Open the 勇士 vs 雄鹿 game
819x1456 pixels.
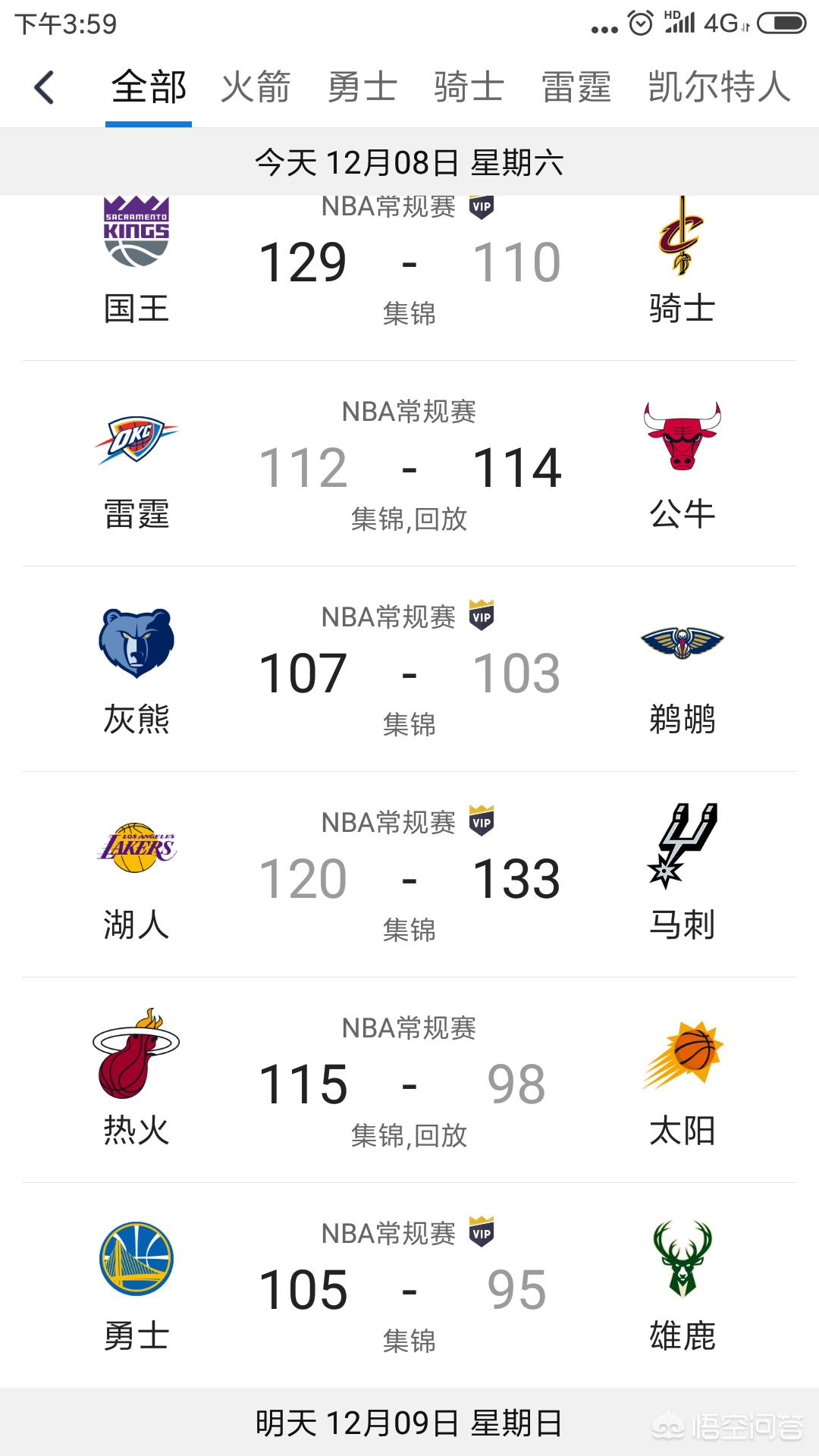pyautogui.click(x=409, y=1287)
